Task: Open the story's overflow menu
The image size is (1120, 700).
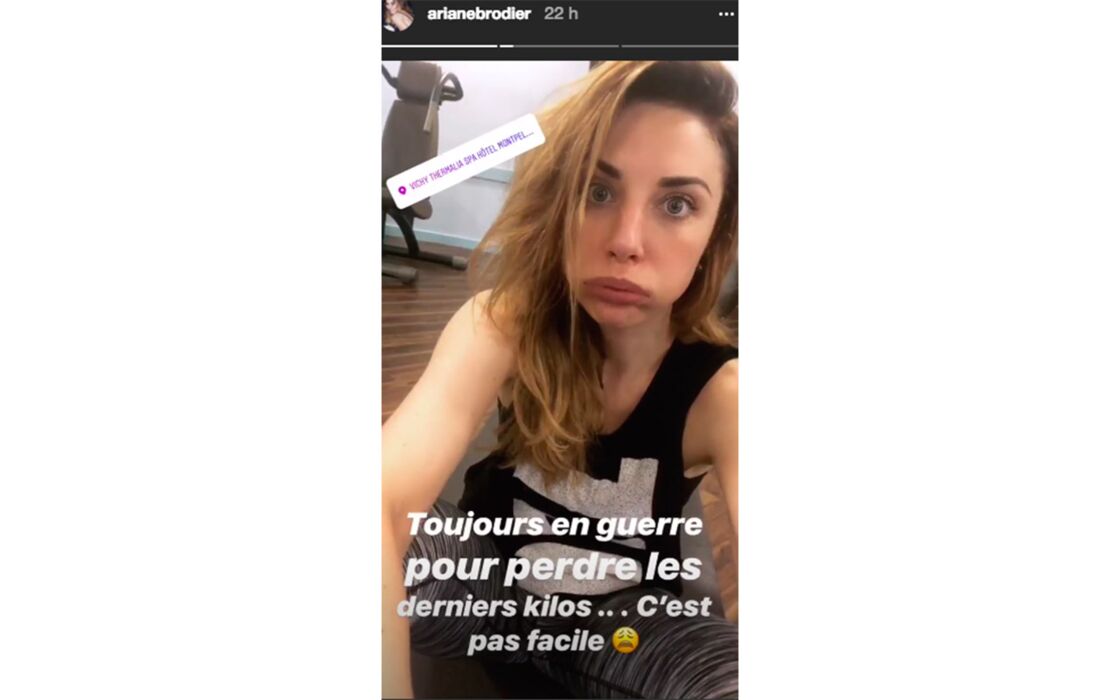Action: (x=726, y=14)
